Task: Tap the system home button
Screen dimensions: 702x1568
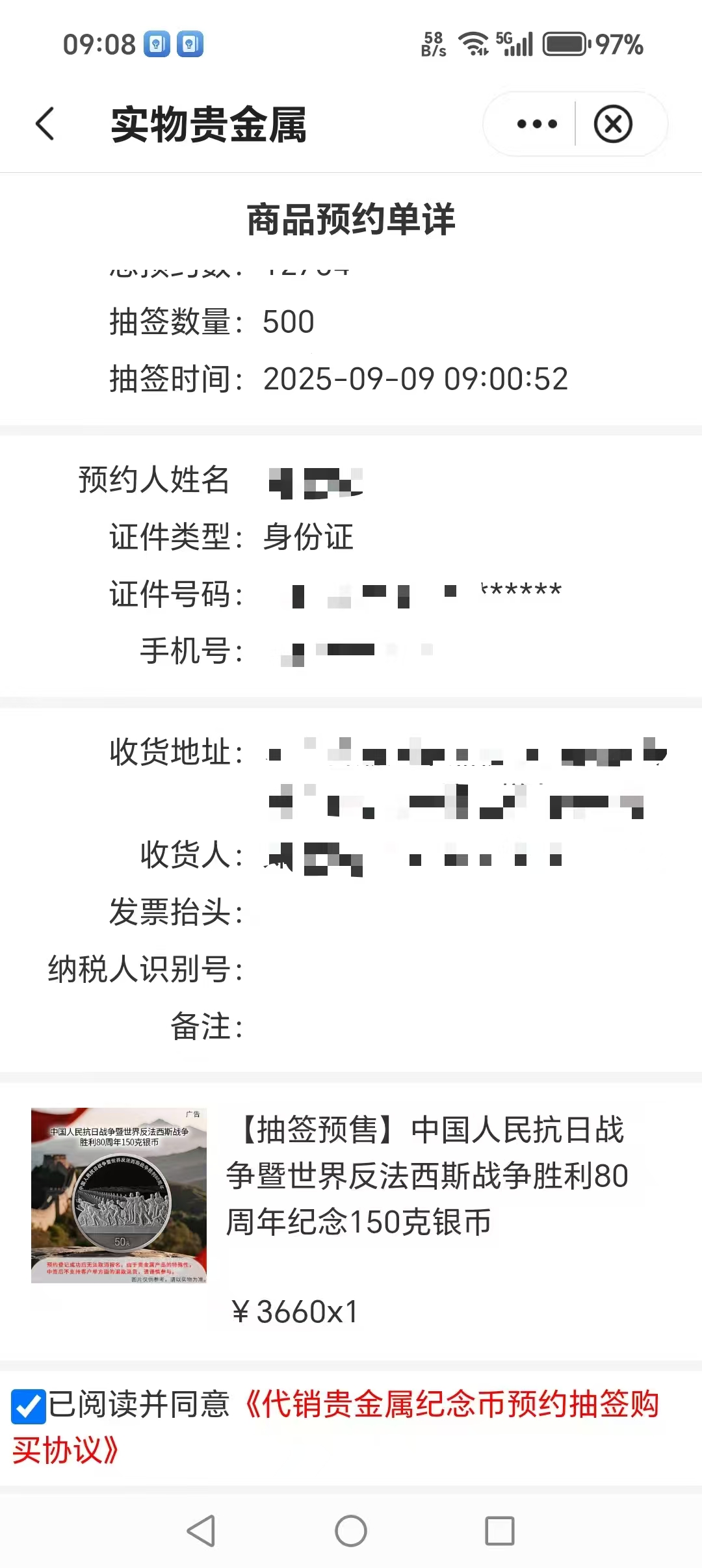Action: [x=351, y=1531]
